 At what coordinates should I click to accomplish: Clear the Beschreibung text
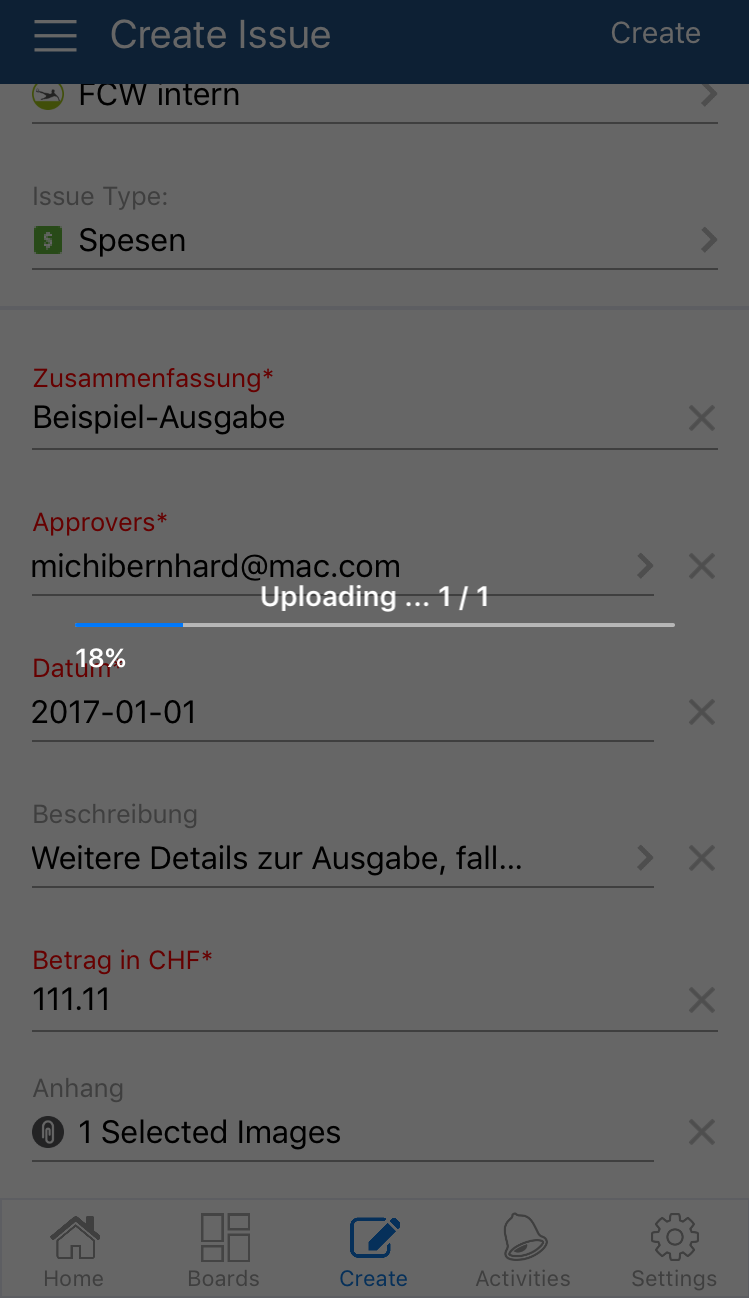click(x=702, y=858)
